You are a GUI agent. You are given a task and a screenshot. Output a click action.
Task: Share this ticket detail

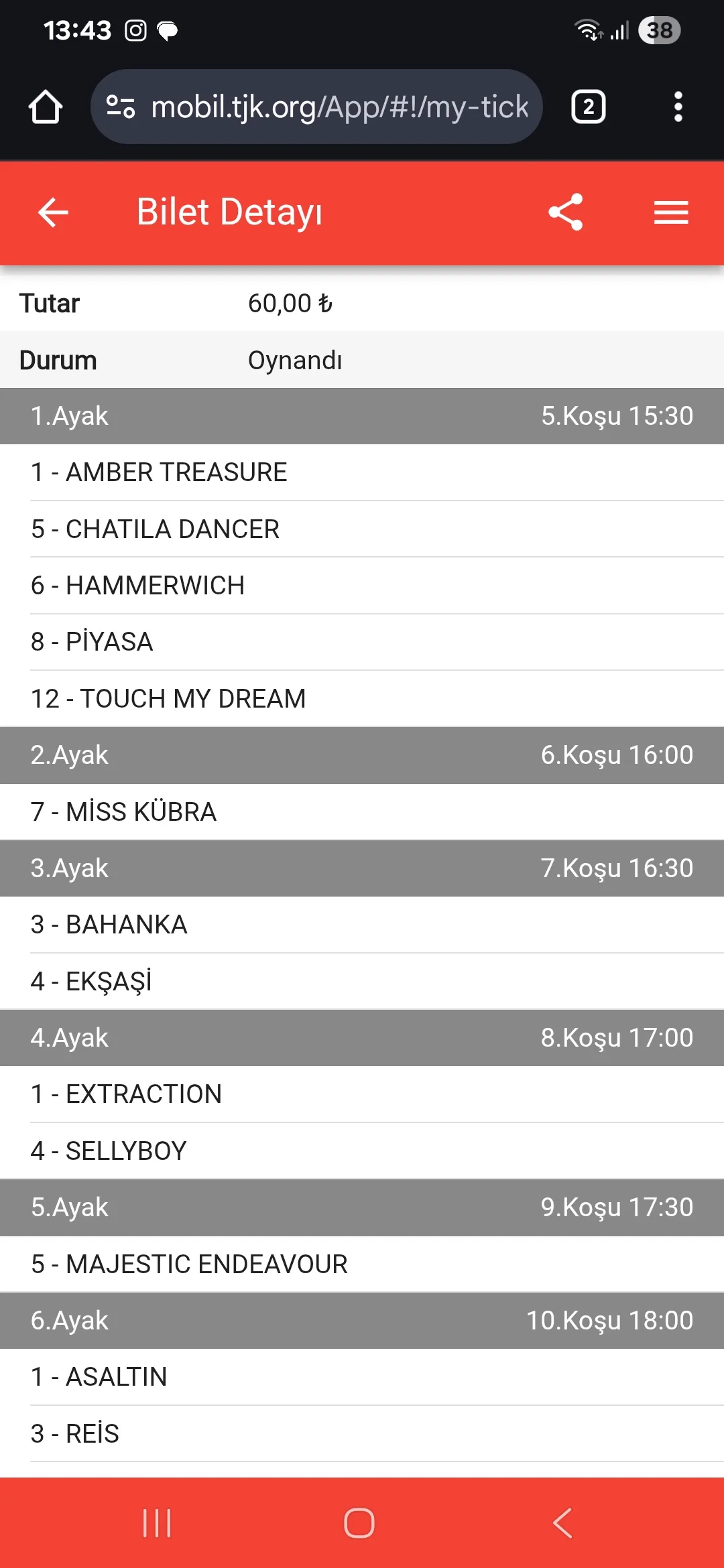click(566, 212)
